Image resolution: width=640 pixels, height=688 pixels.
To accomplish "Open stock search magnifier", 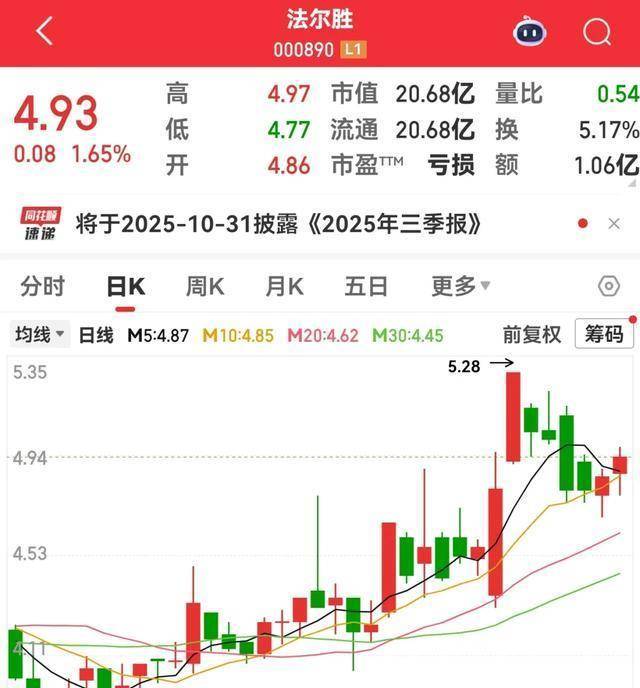I will pos(597,32).
